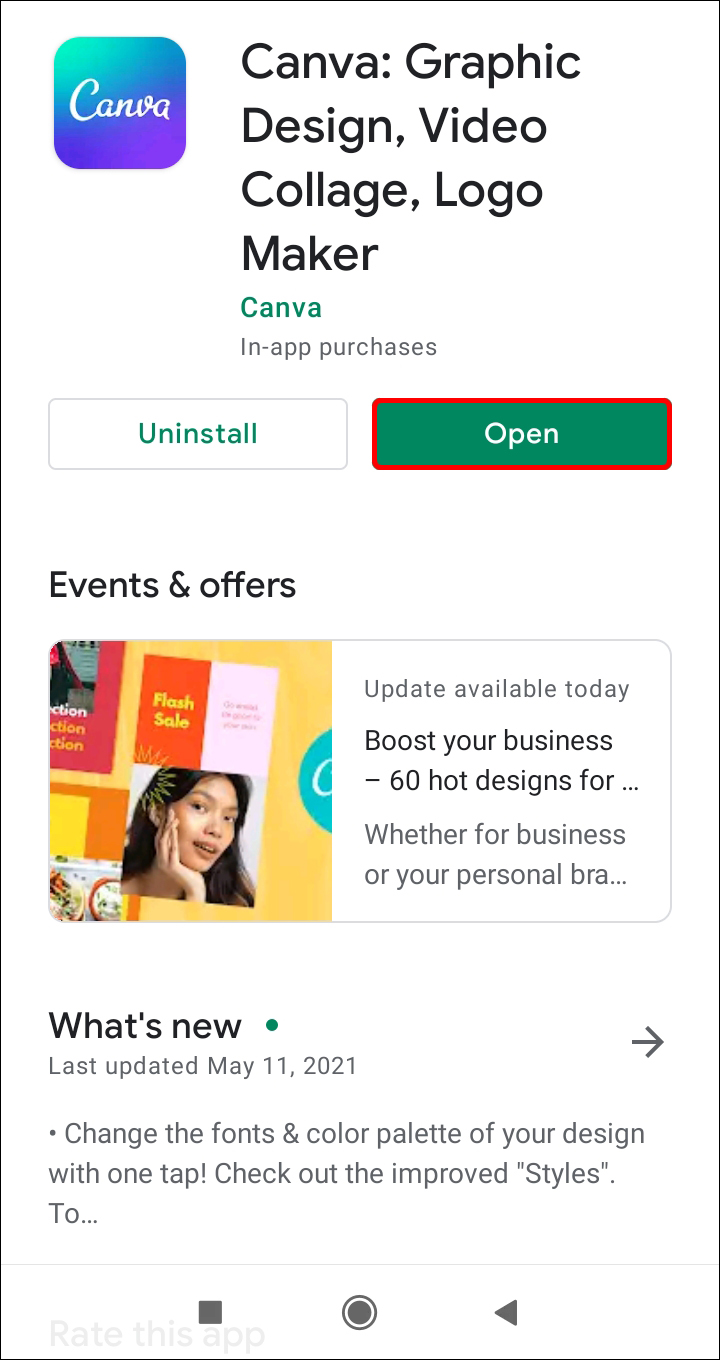Open the Boost your business event card

pos(360,781)
